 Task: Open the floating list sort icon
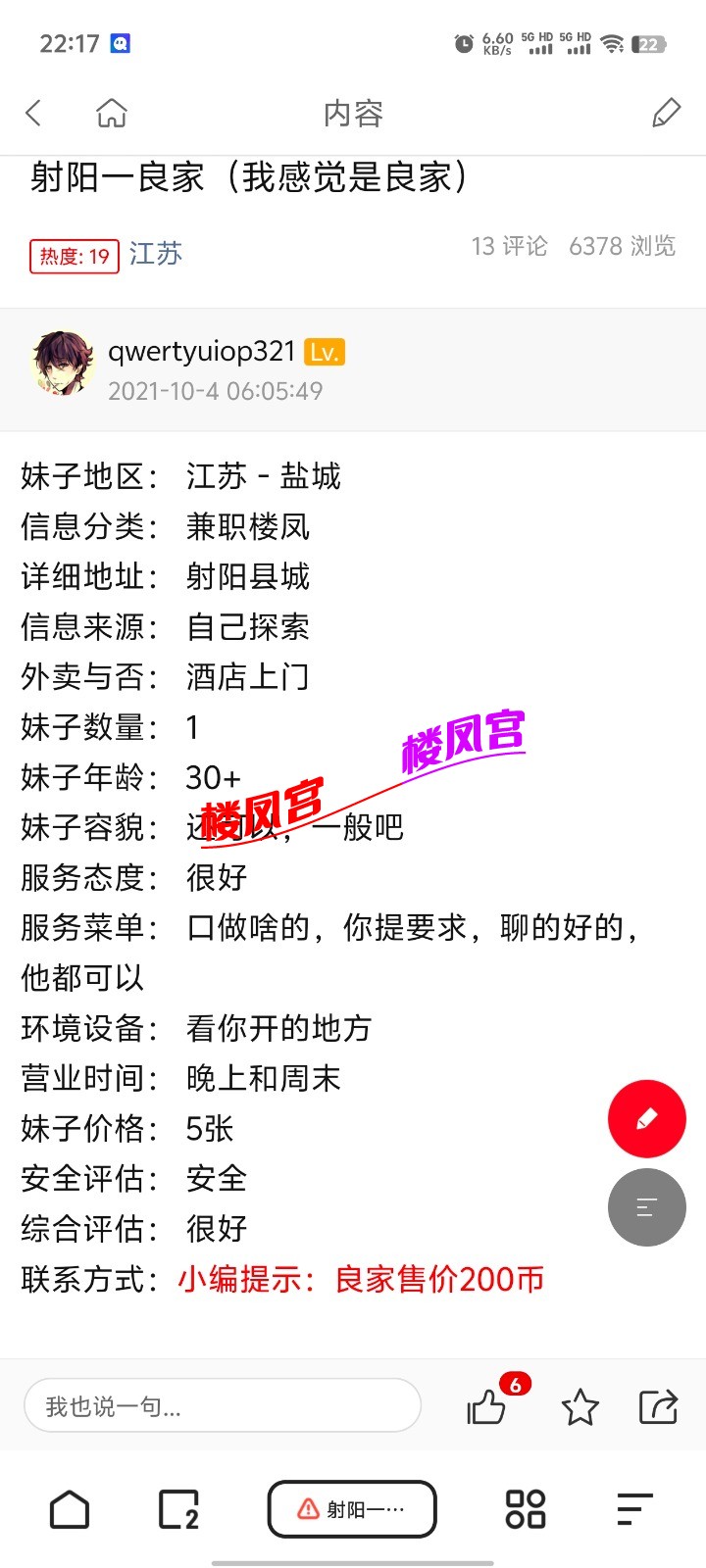click(646, 1207)
